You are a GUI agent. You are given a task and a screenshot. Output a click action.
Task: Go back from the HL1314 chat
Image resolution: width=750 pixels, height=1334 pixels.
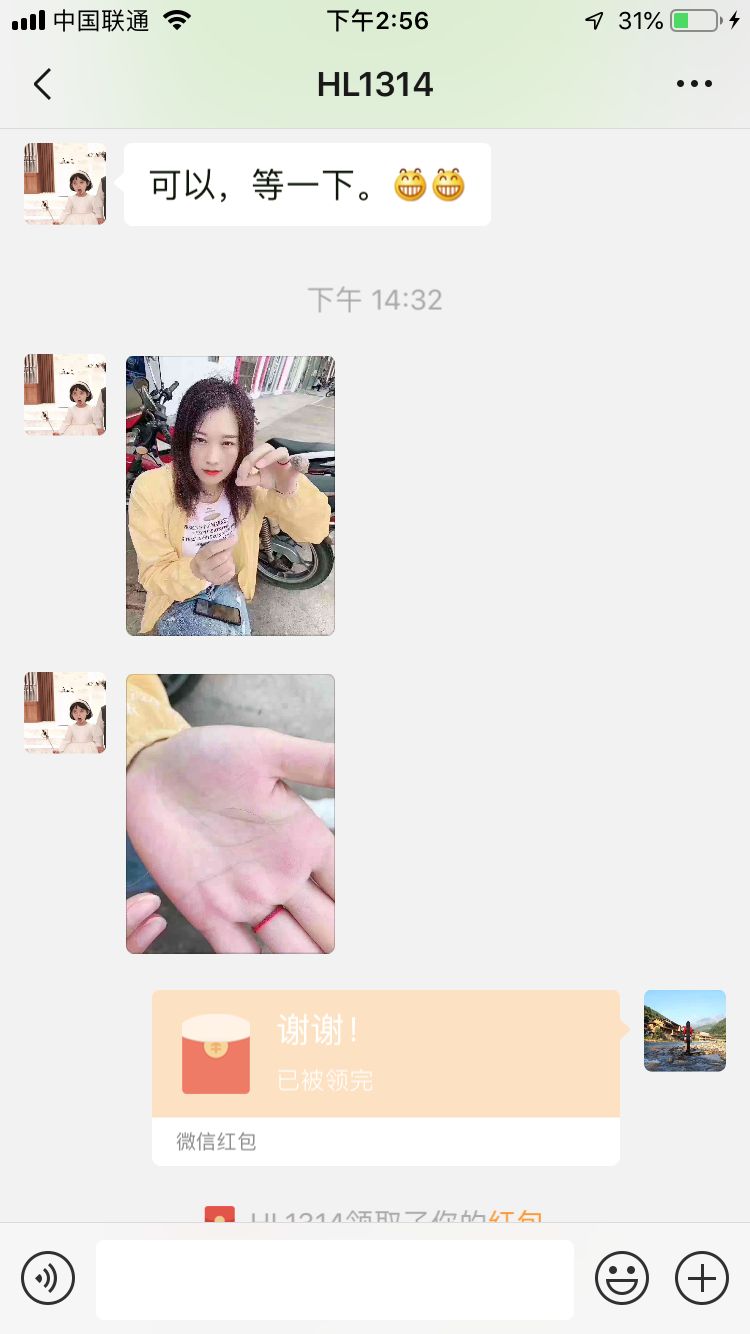(x=42, y=85)
